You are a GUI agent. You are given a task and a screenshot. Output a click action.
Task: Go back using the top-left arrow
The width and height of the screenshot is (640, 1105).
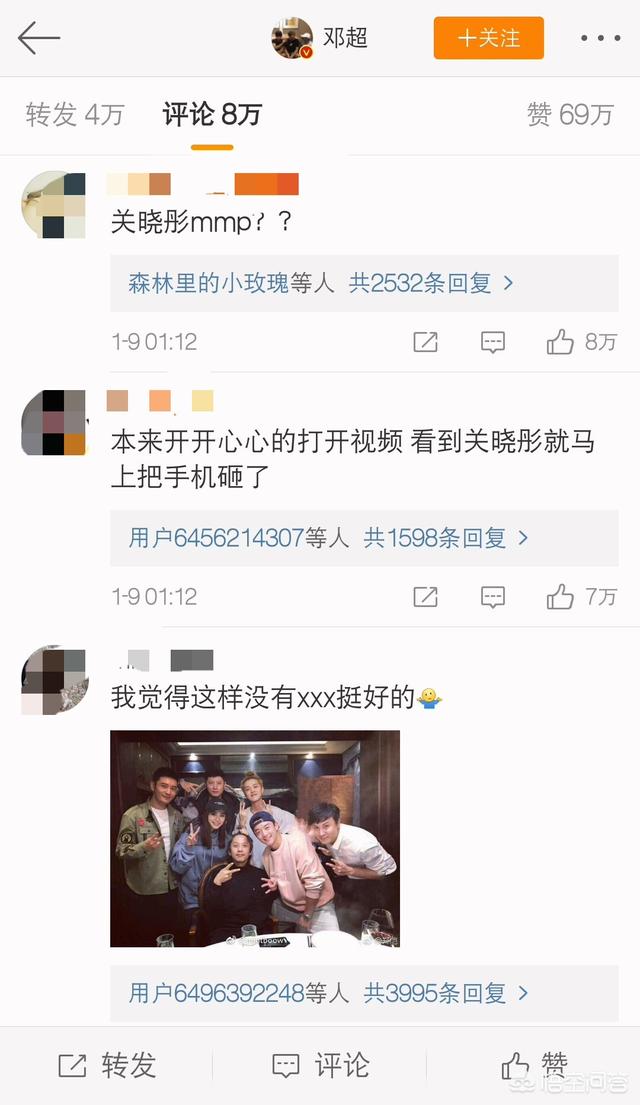tap(39, 38)
